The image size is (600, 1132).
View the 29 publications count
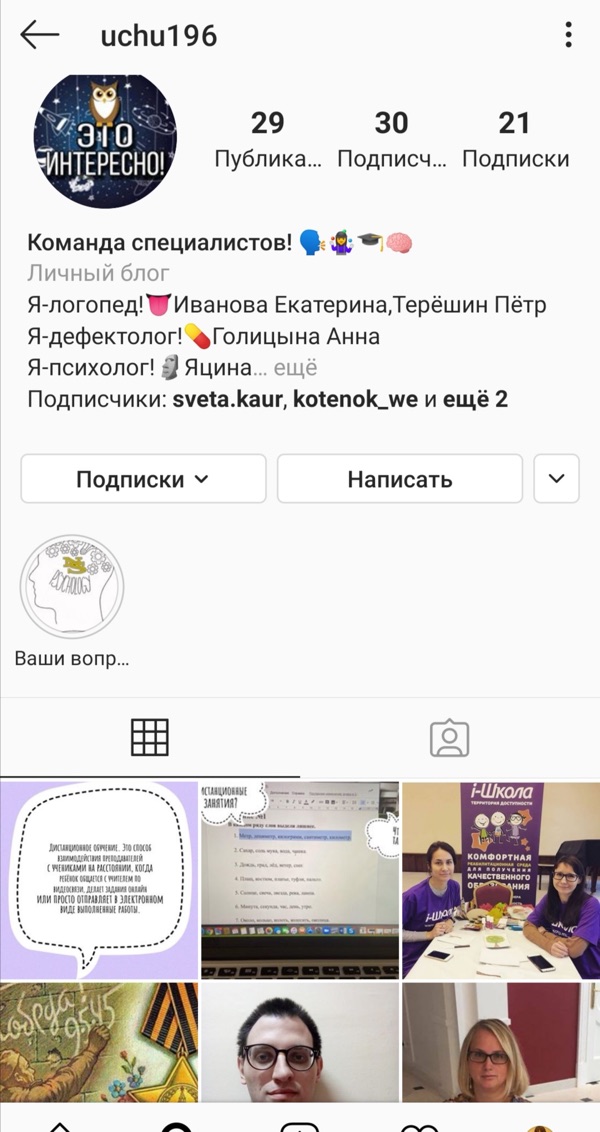pos(268,139)
